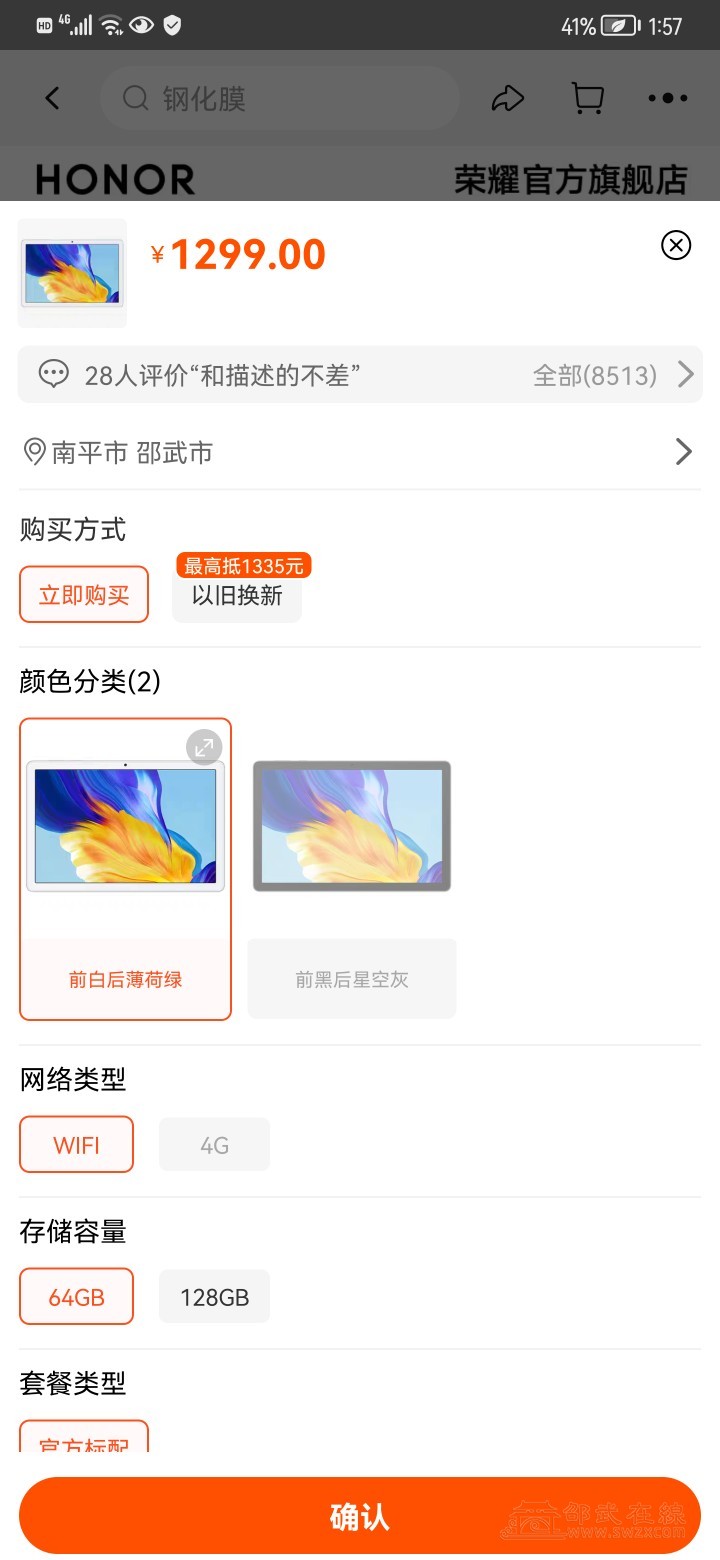Image resolution: width=720 pixels, height=1560 pixels.
Task: Choose the 以旧换新 trade-in option
Action: tap(237, 596)
